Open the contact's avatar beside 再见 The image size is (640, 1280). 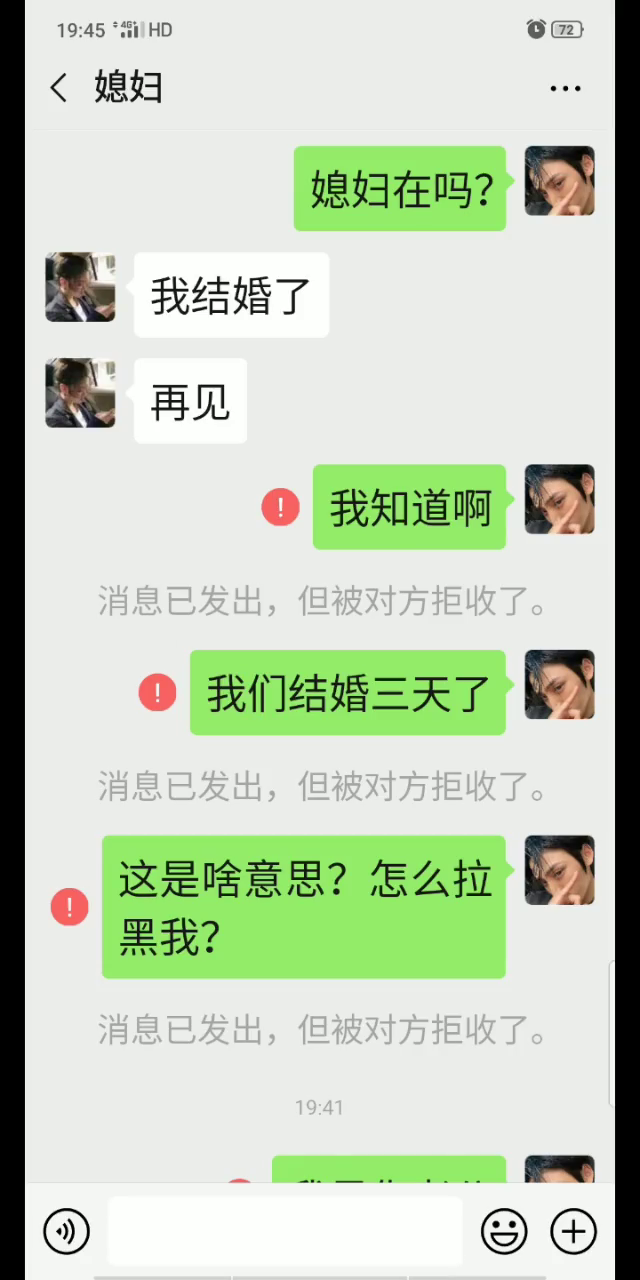80,393
